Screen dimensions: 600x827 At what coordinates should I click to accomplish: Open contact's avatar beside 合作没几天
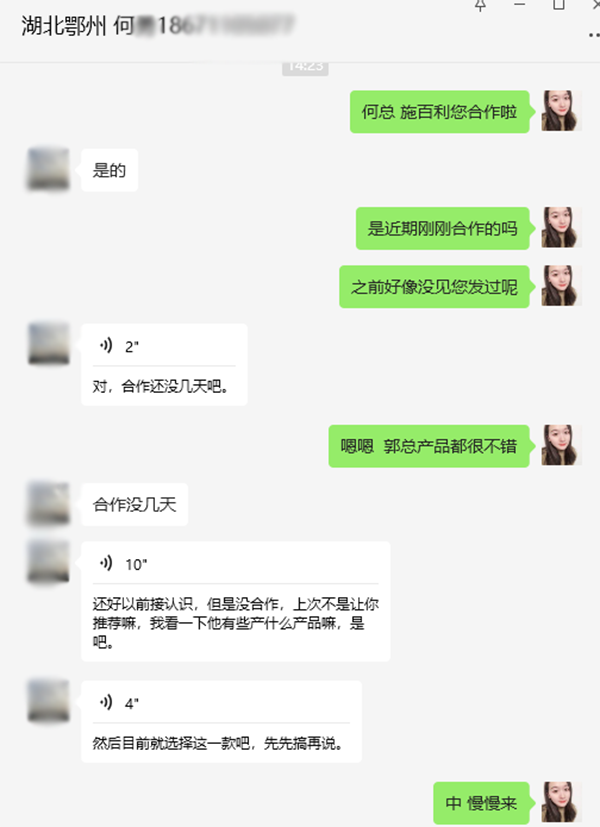[x=49, y=503]
